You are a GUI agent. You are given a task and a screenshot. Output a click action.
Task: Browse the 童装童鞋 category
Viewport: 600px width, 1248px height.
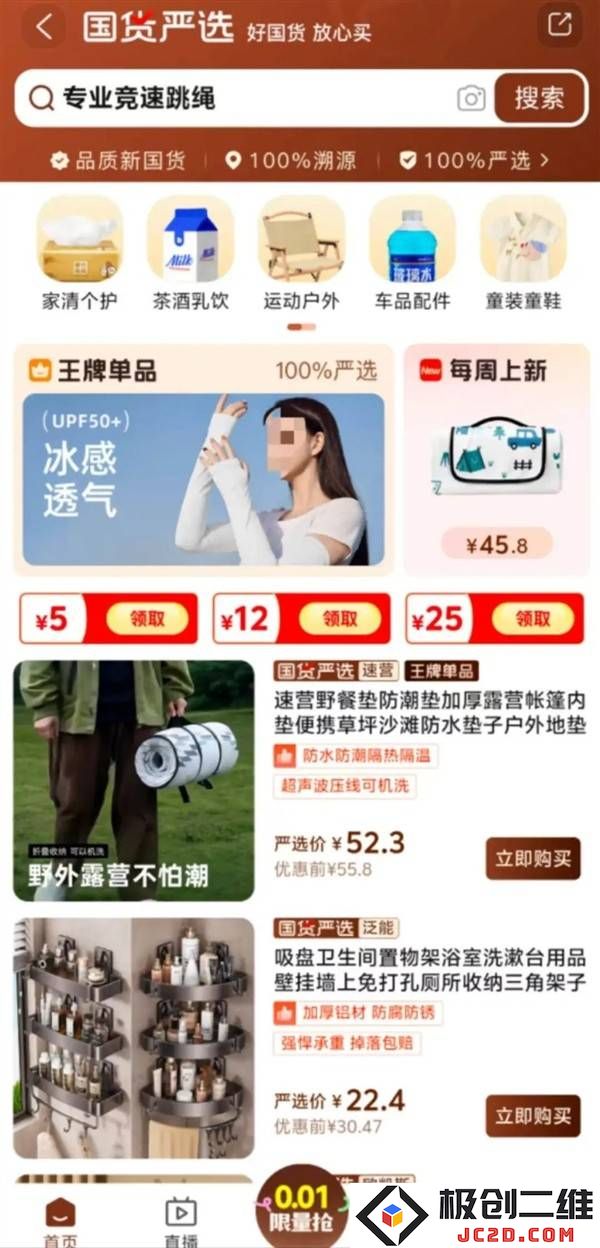pyautogui.click(x=523, y=252)
